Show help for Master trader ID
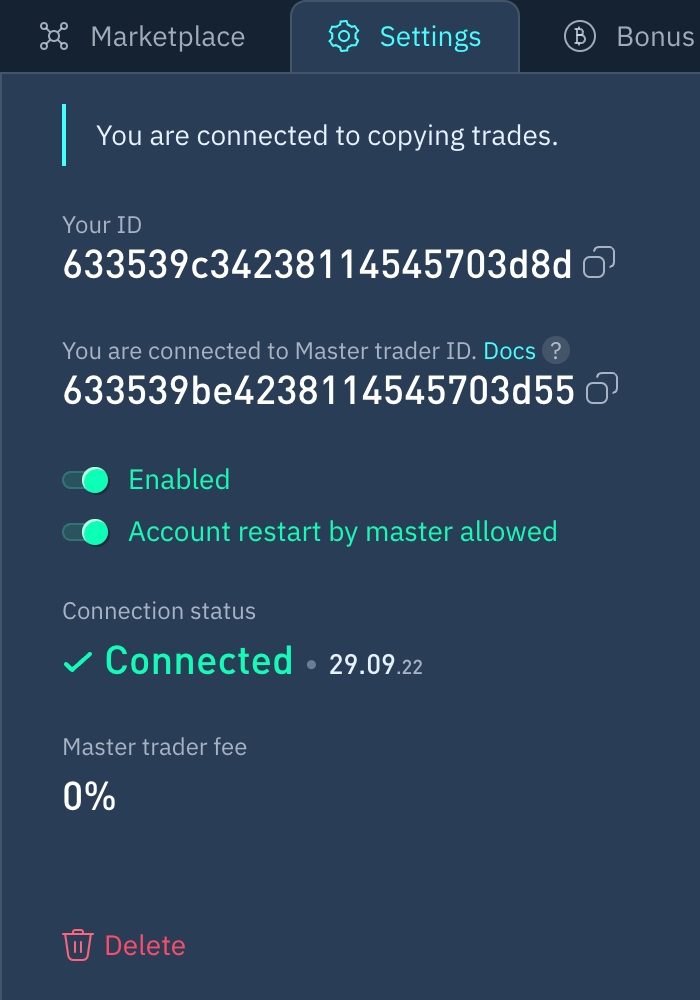The height and width of the screenshot is (1000, 700). (x=555, y=351)
